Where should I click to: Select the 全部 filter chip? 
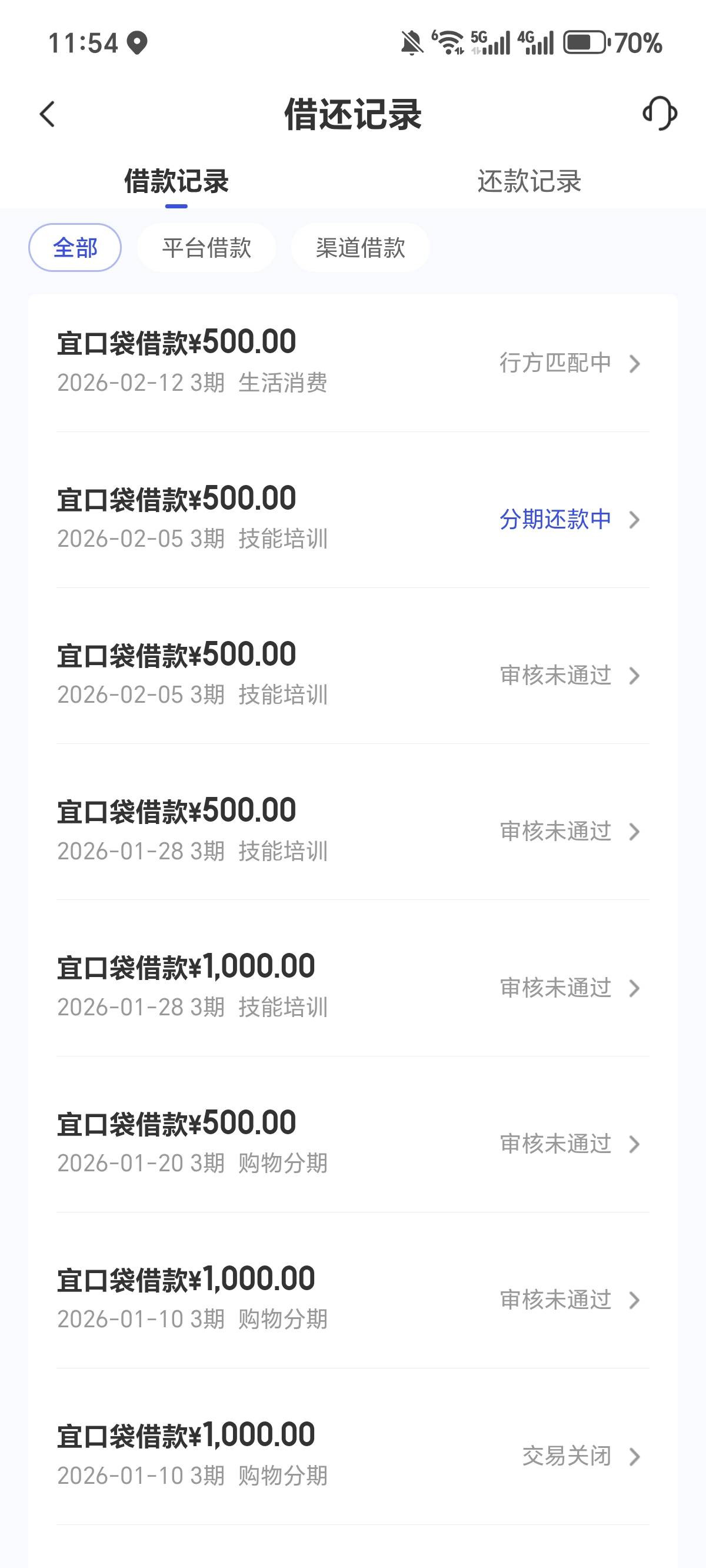pyautogui.click(x=75, y=248)
